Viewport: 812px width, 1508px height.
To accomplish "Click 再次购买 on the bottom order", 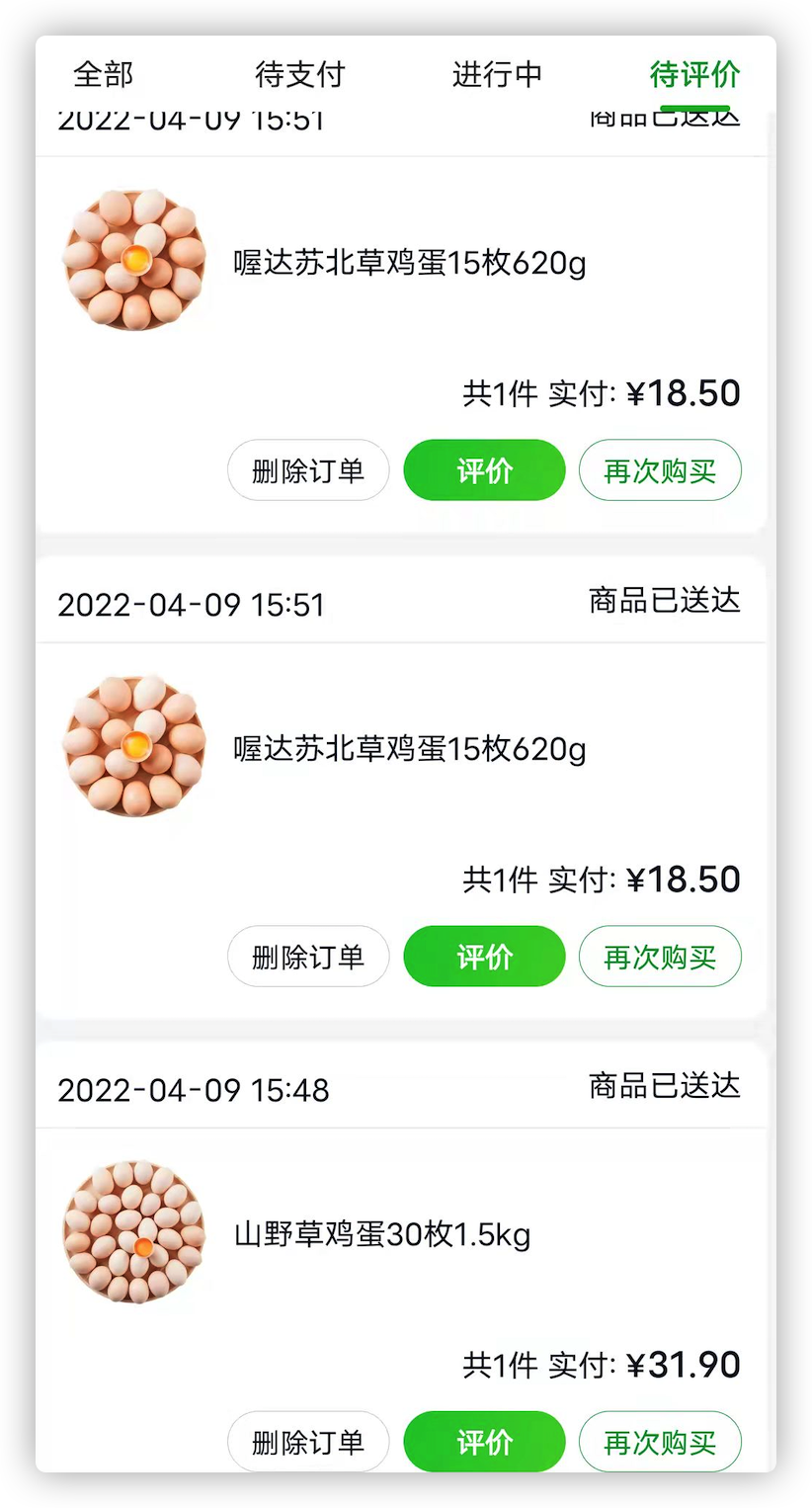I will (659, 1442).
